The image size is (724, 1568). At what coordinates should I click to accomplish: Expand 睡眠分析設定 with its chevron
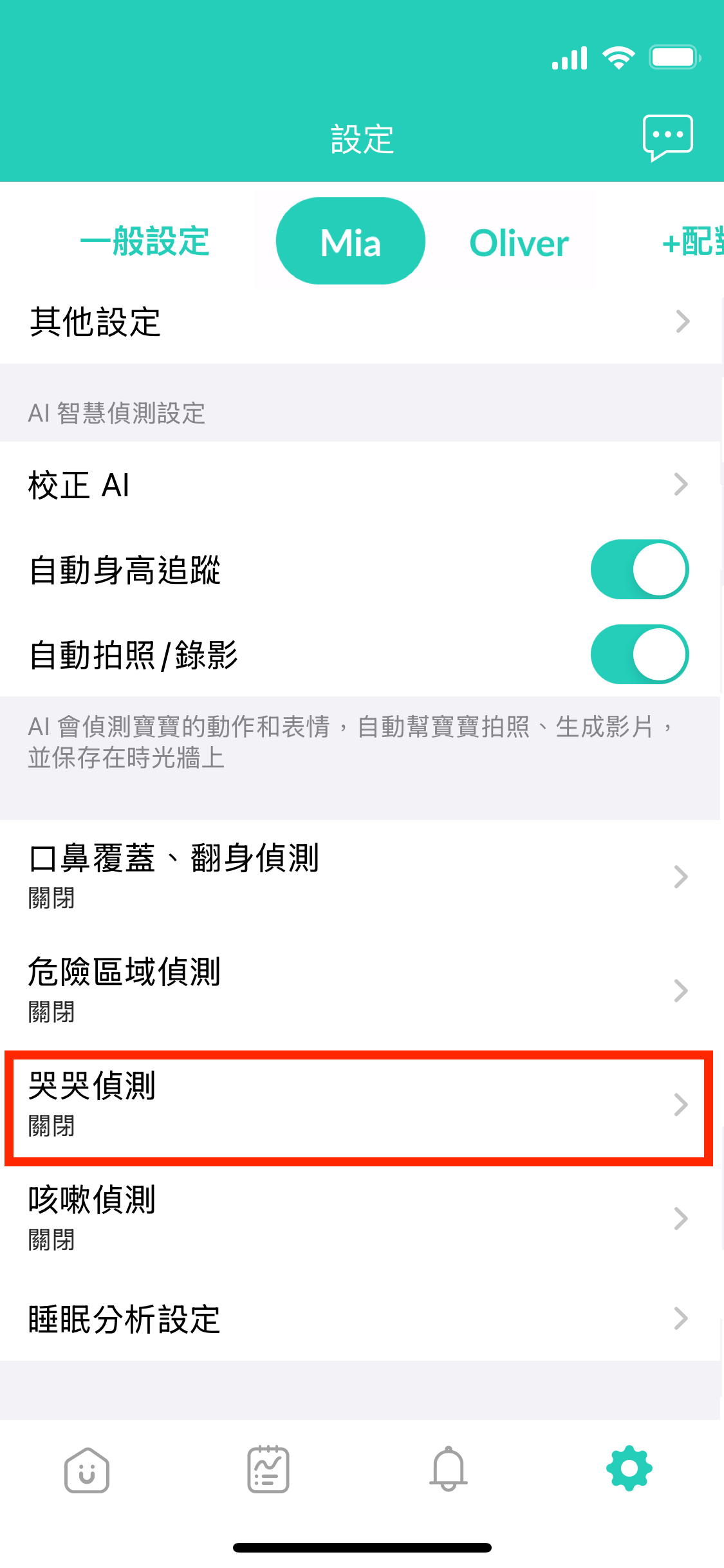coord(681,1319)
